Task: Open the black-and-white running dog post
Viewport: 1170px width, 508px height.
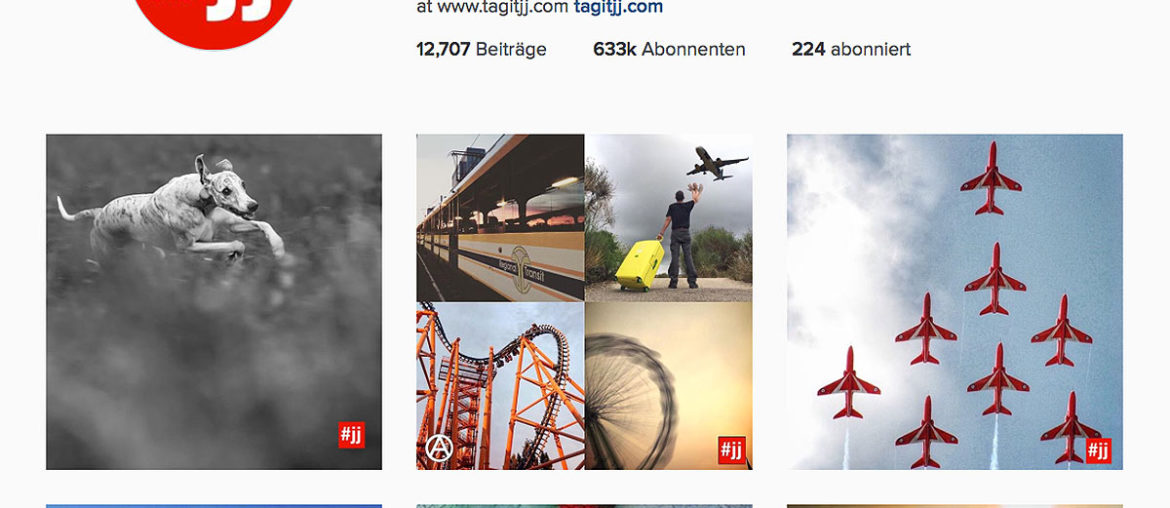Action: (214, 302)
